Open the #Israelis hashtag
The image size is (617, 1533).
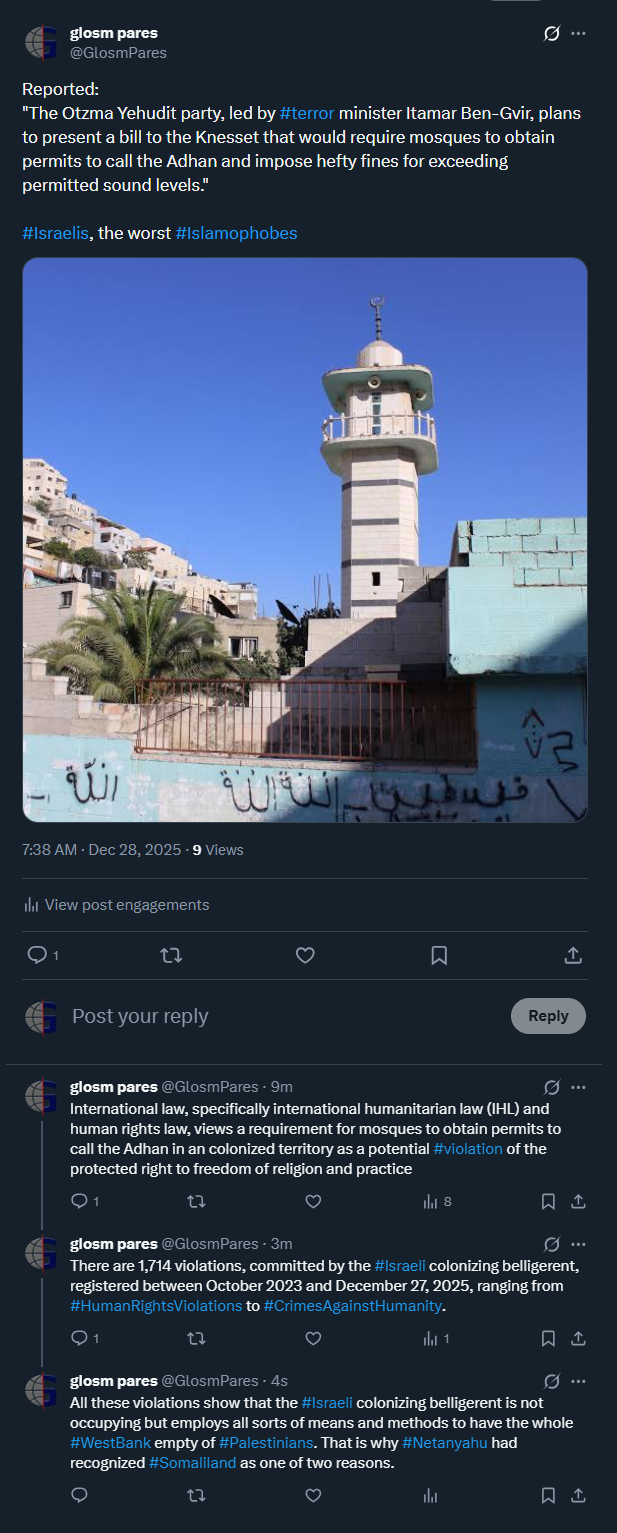[x=55, y=233]
